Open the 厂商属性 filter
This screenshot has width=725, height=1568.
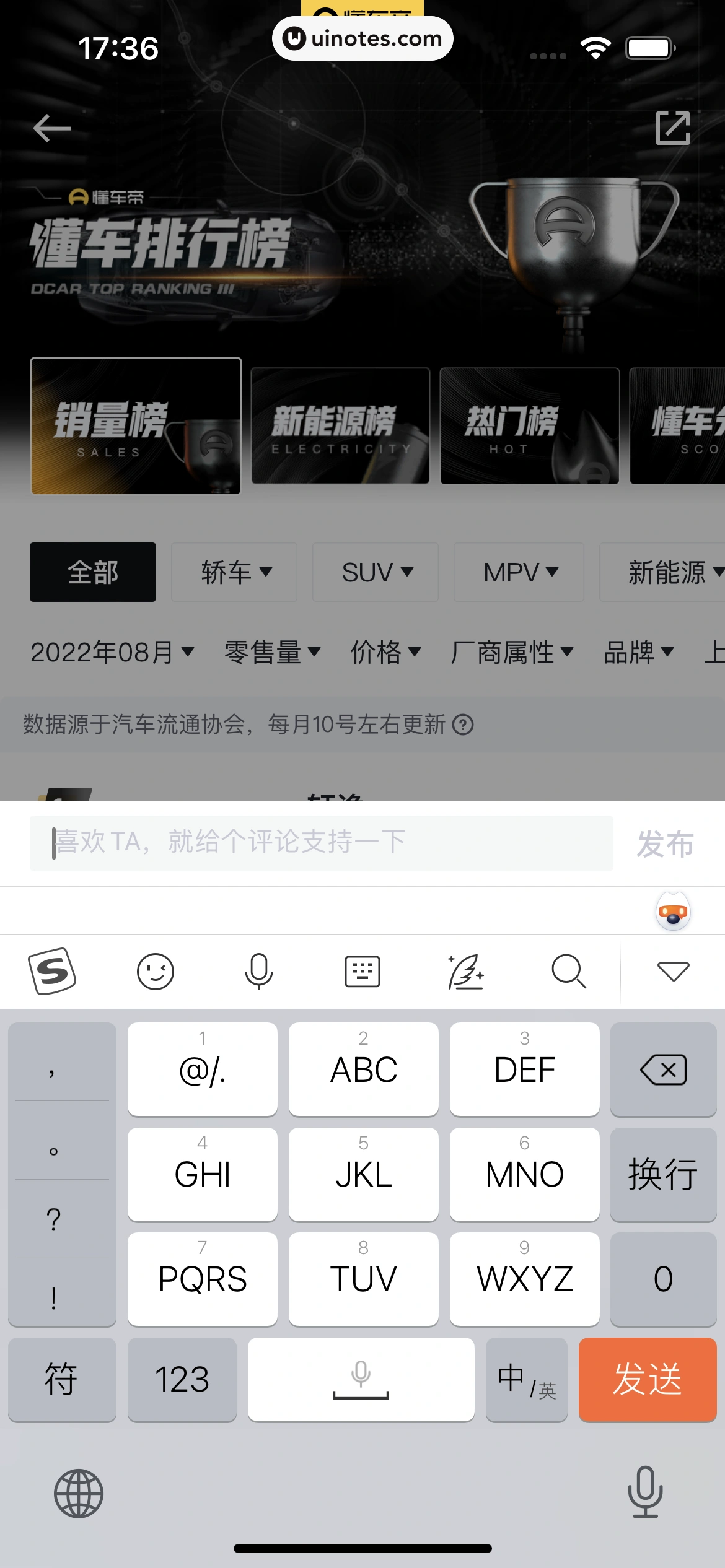click(x=512, y=652)
